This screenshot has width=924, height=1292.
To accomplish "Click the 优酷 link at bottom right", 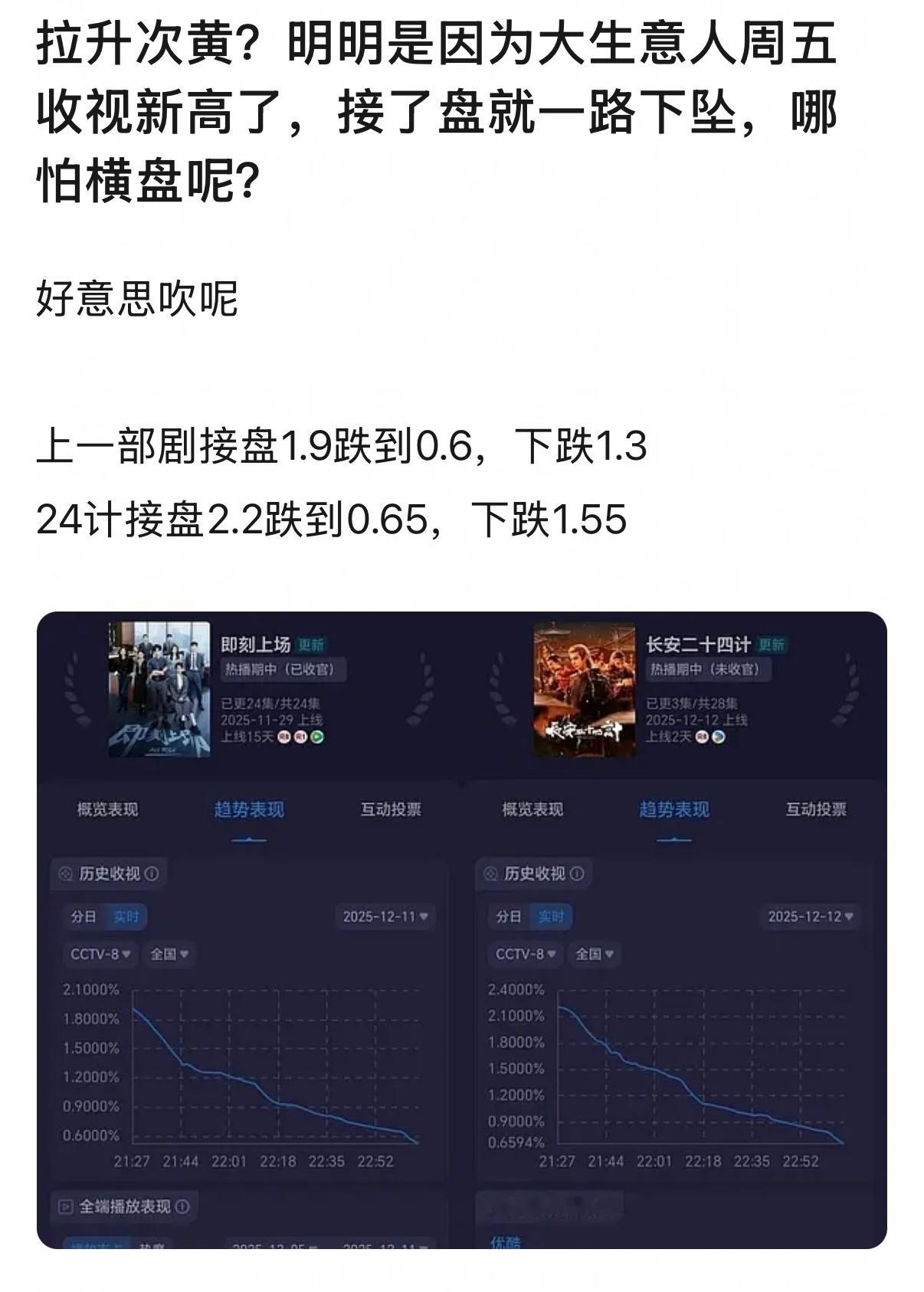I will coord(506,1241).
